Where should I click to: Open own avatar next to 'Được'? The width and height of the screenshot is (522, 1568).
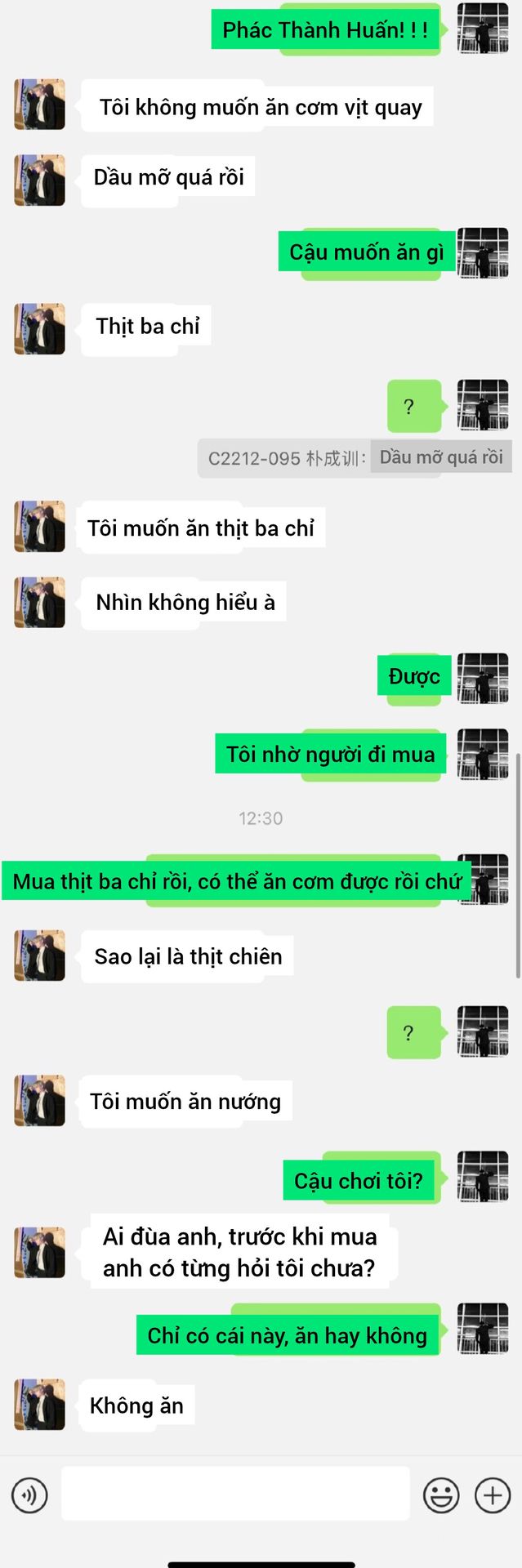(483, 678)
